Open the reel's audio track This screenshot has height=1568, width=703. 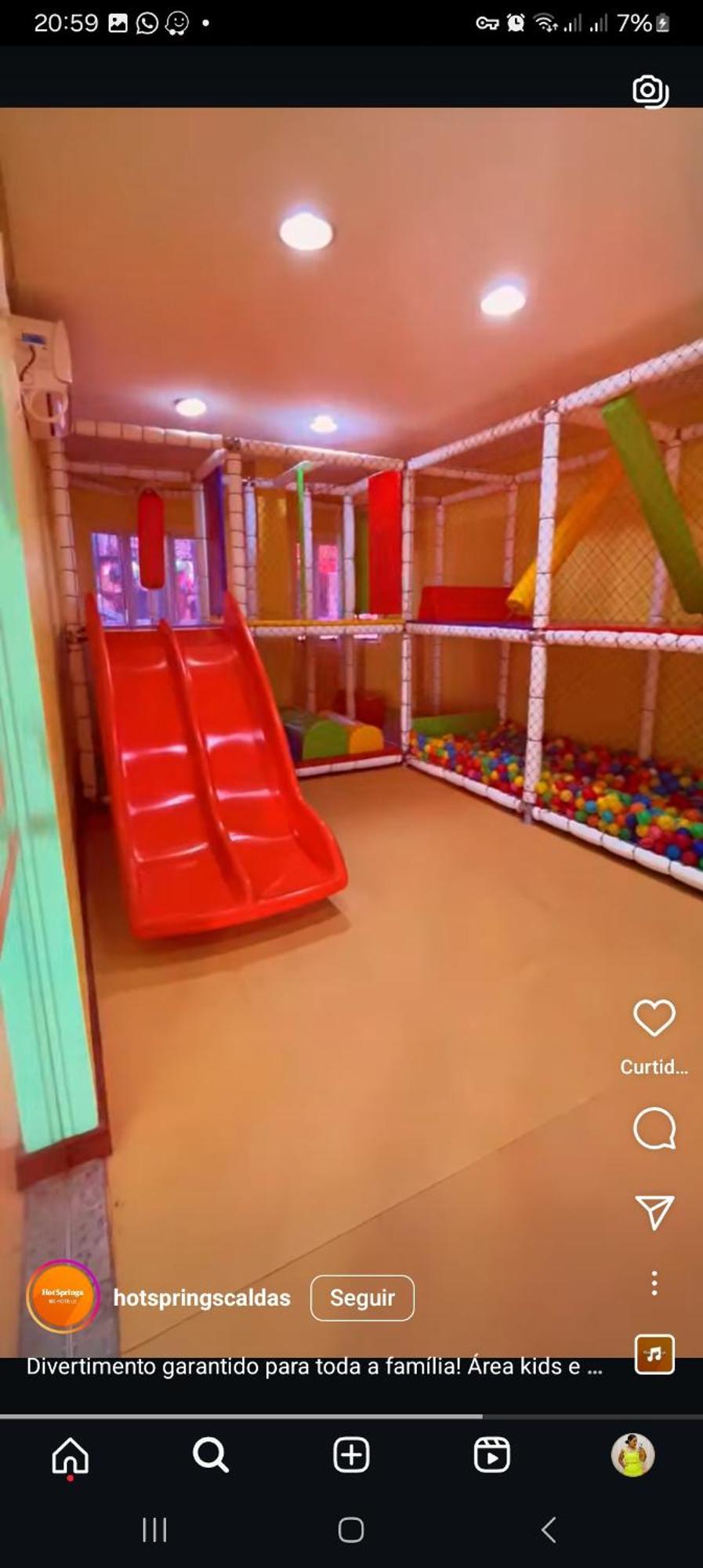[654, 1354]
